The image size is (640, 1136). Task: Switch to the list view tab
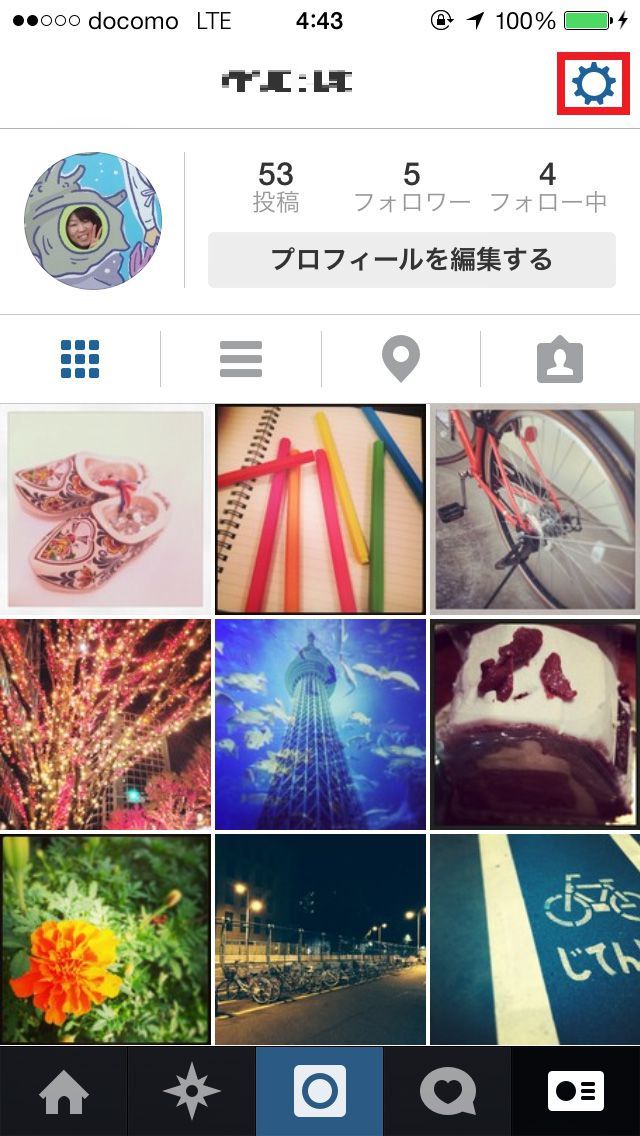click(240, 359)
